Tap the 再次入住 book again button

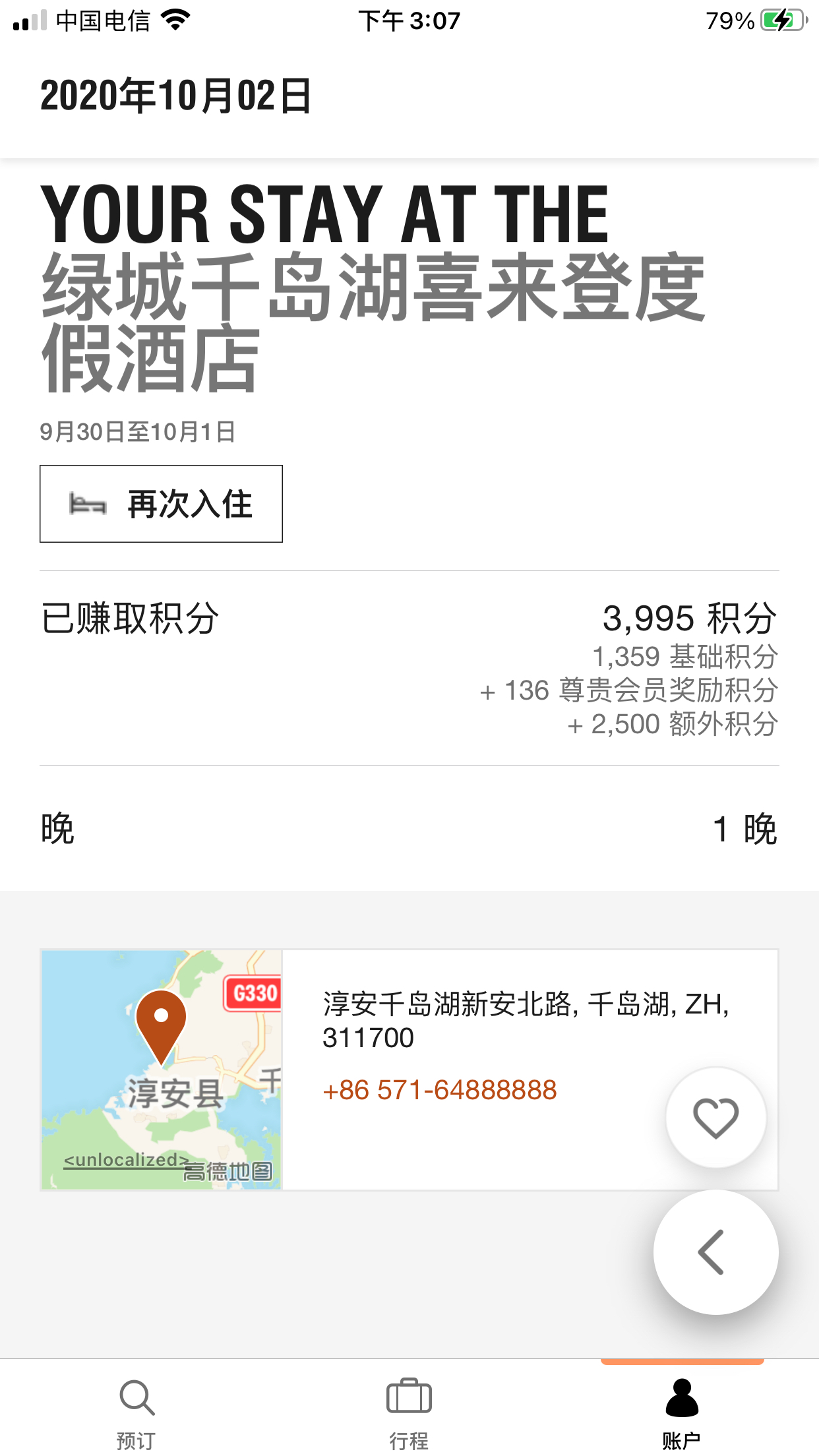[161, 504]
